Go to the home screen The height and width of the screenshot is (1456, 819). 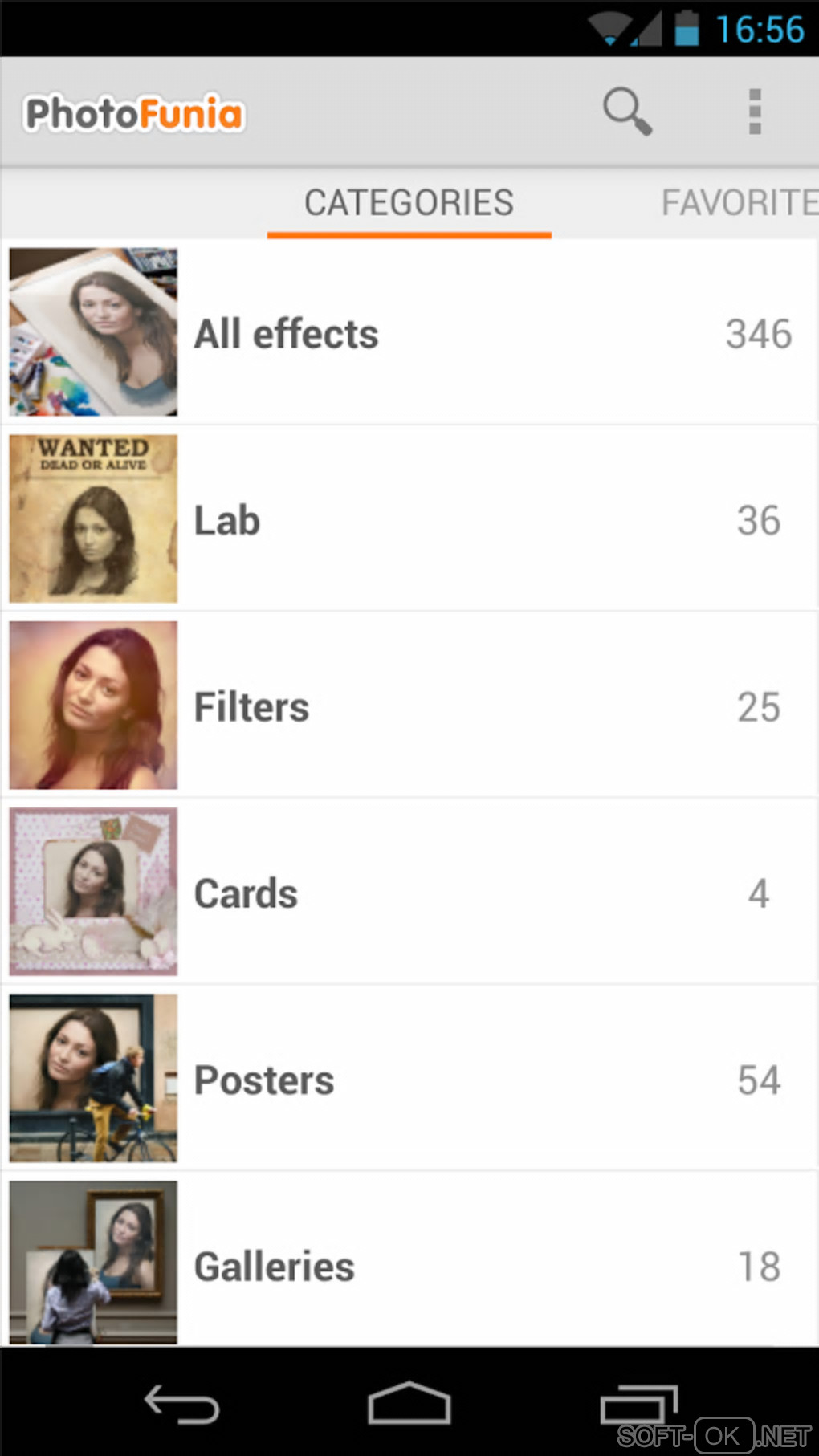(x=409, y=1405)
